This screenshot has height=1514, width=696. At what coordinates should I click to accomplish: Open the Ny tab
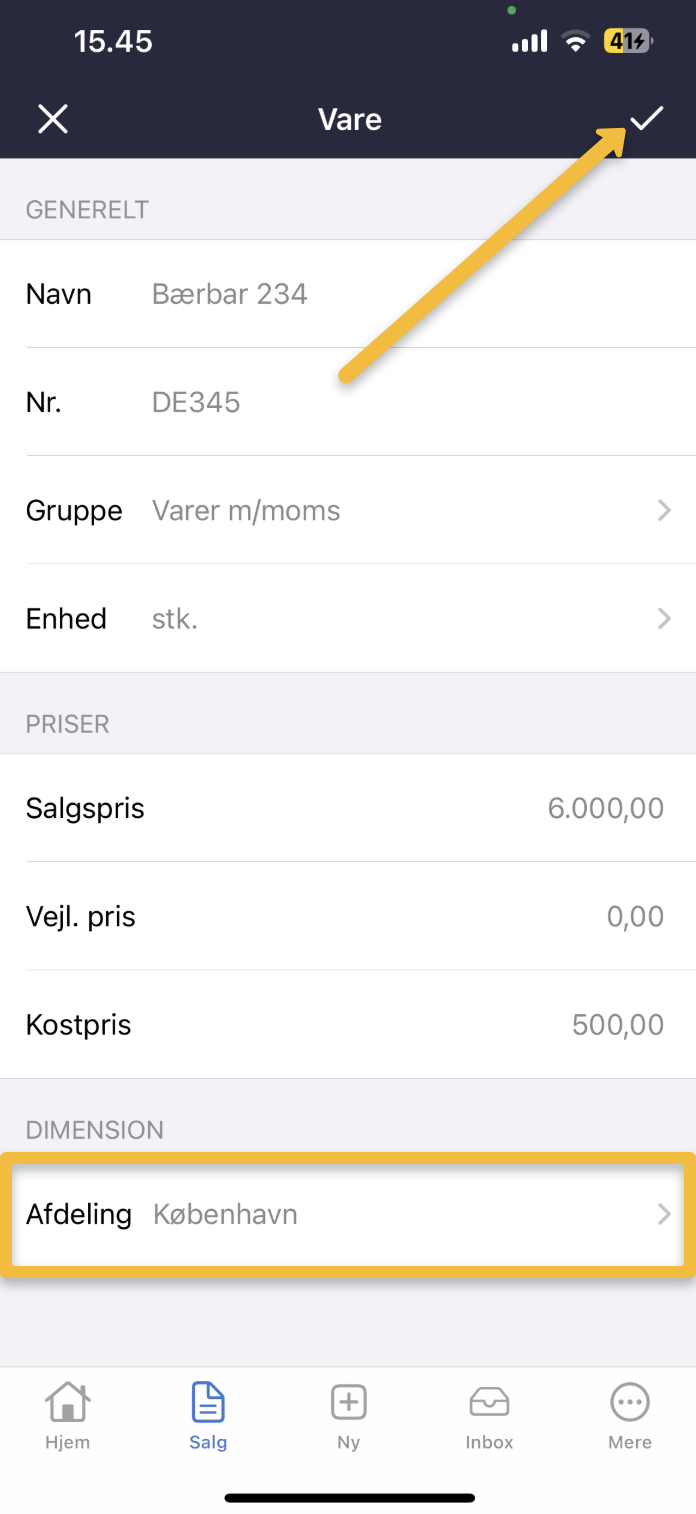[348, 1415]
